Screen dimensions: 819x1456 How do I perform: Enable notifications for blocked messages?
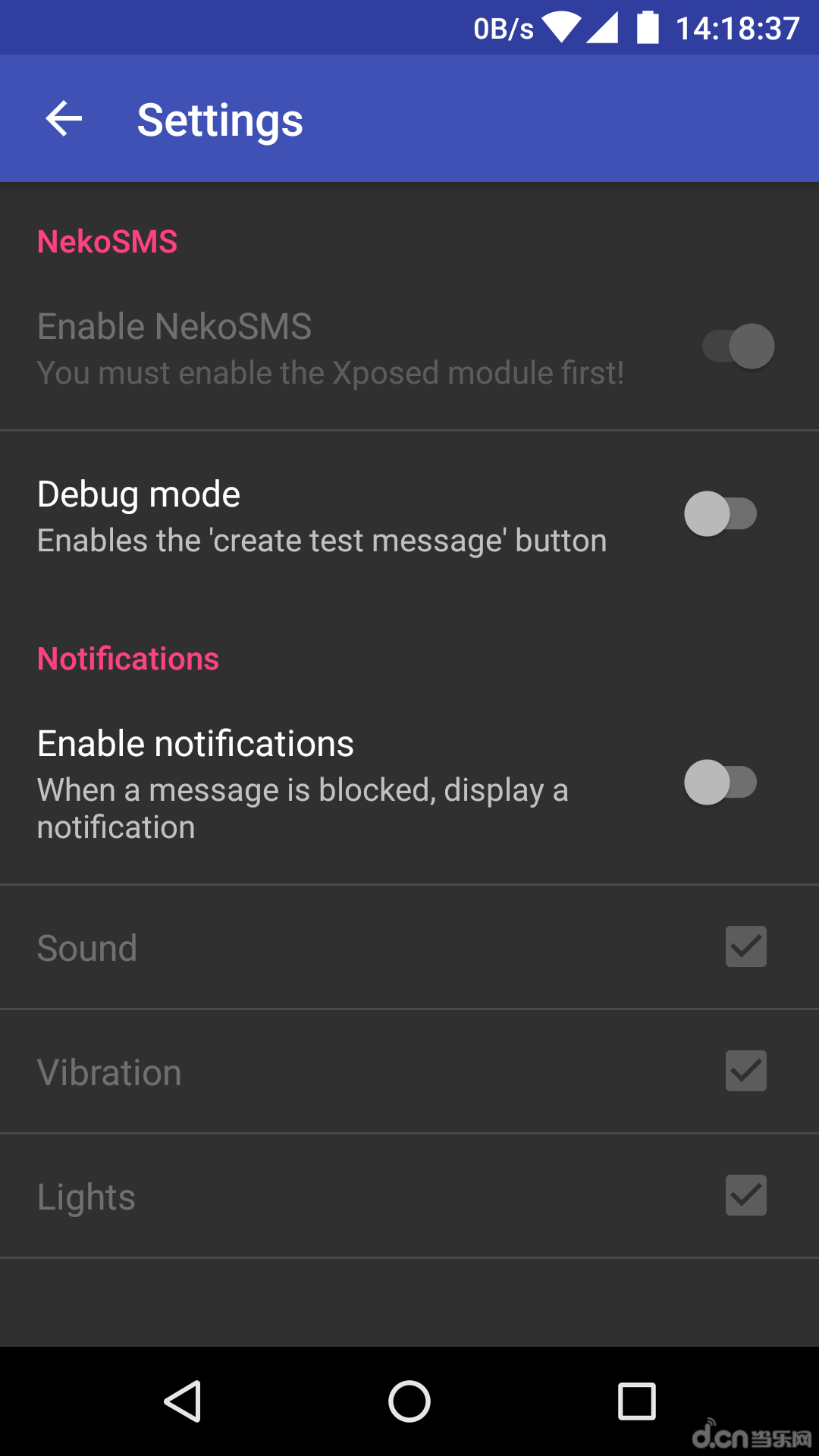point(720,783)
